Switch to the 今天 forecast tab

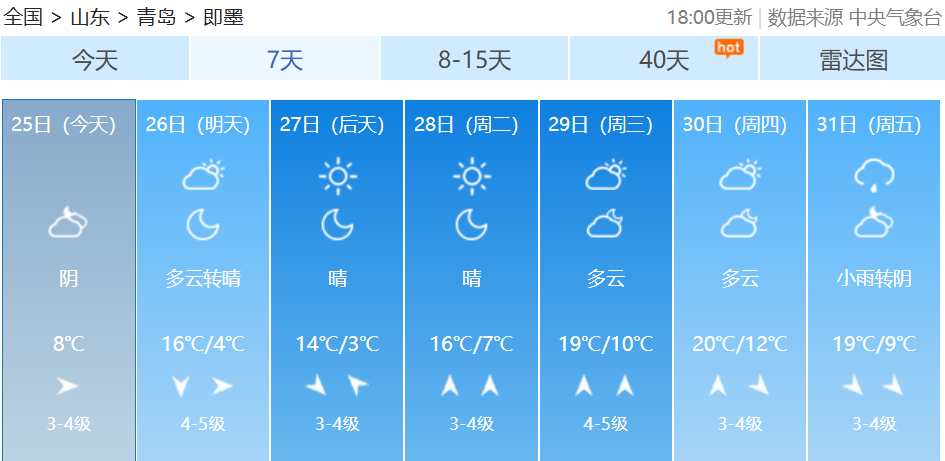coord(95,59)
